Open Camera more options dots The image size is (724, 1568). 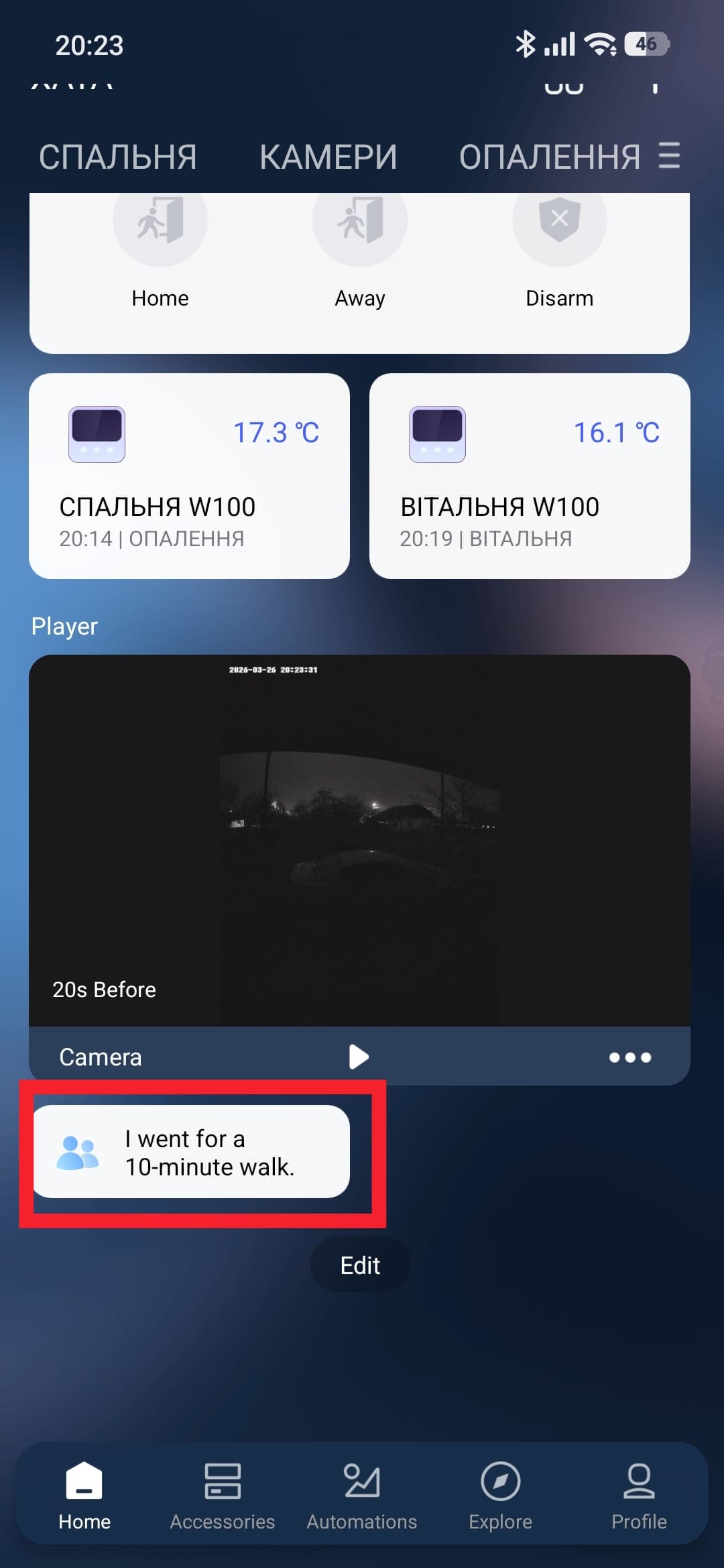(x=629, y=1057)
